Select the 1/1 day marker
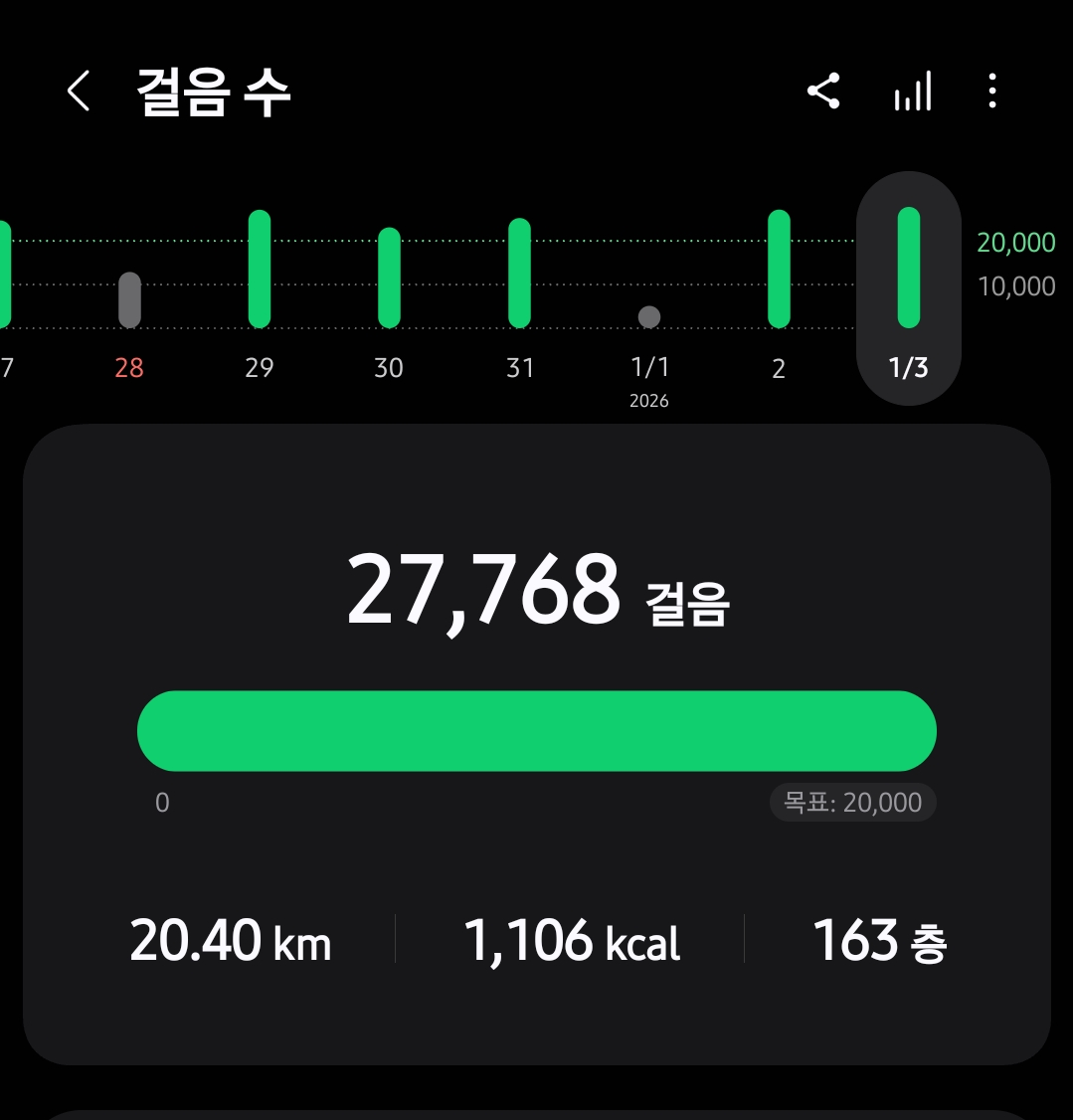The image size is (1073, 1120). (x=649, y=317)
